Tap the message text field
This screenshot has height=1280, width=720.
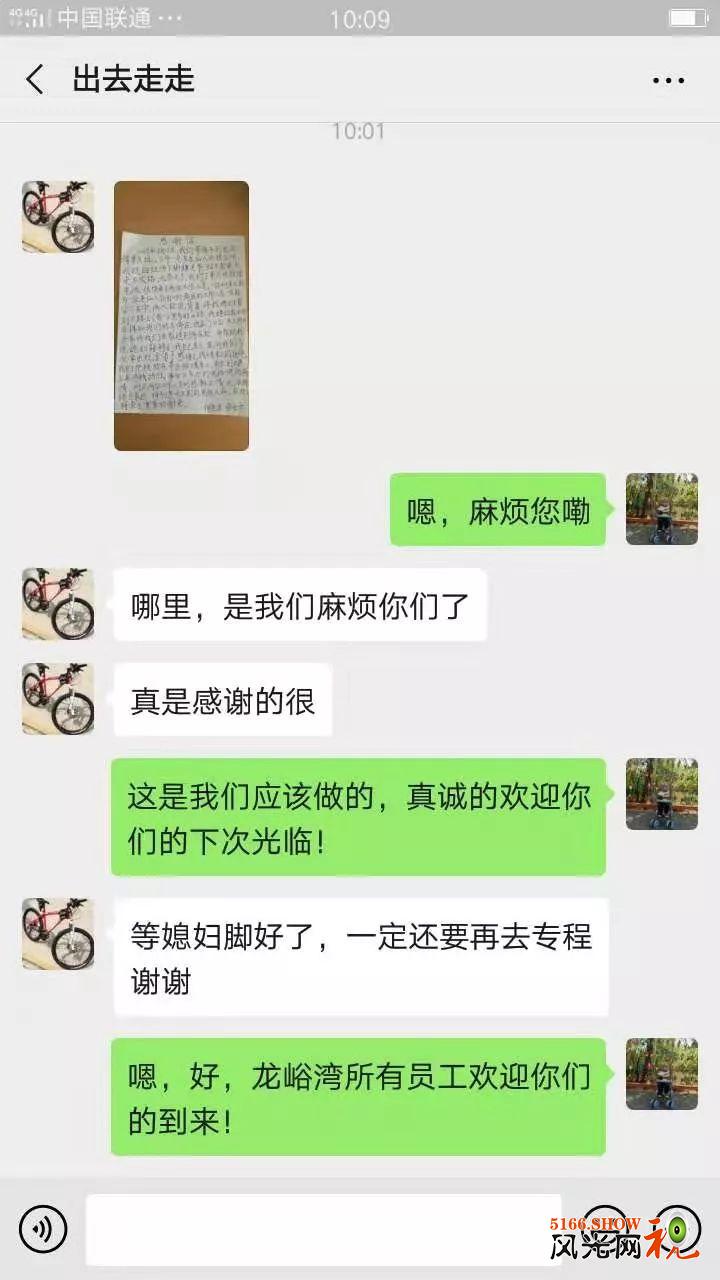[x=323, y=1229]
